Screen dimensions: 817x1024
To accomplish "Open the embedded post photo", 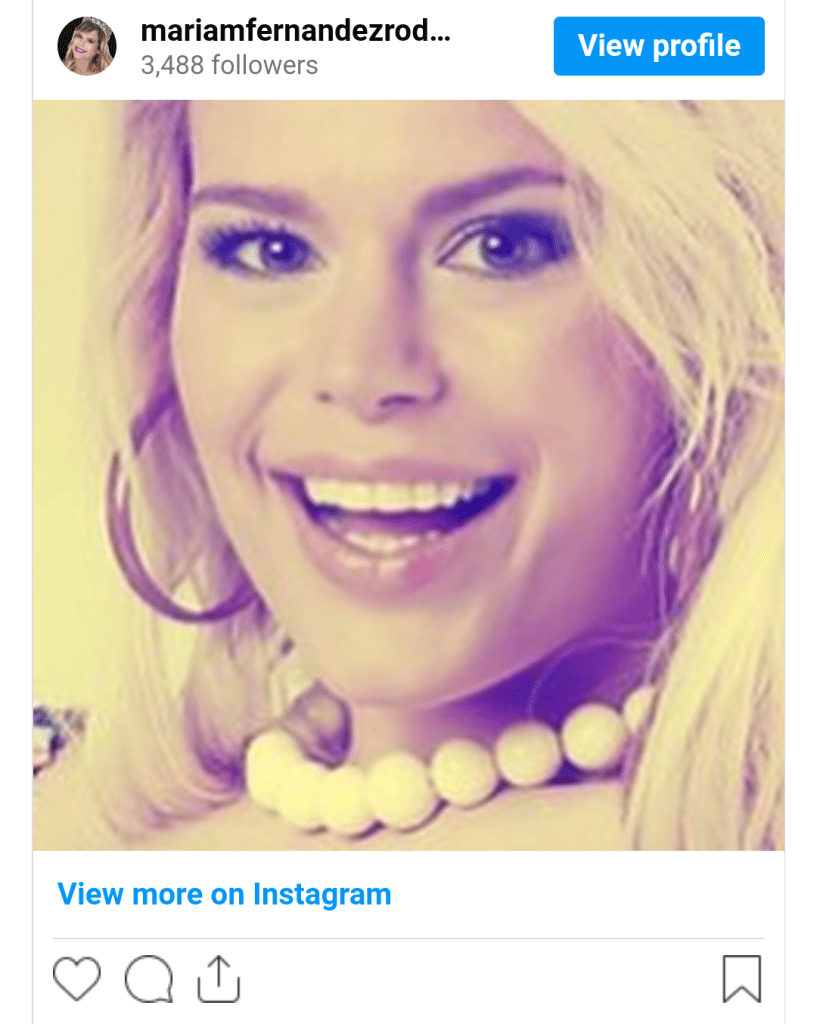I will [x=408, y=475].
